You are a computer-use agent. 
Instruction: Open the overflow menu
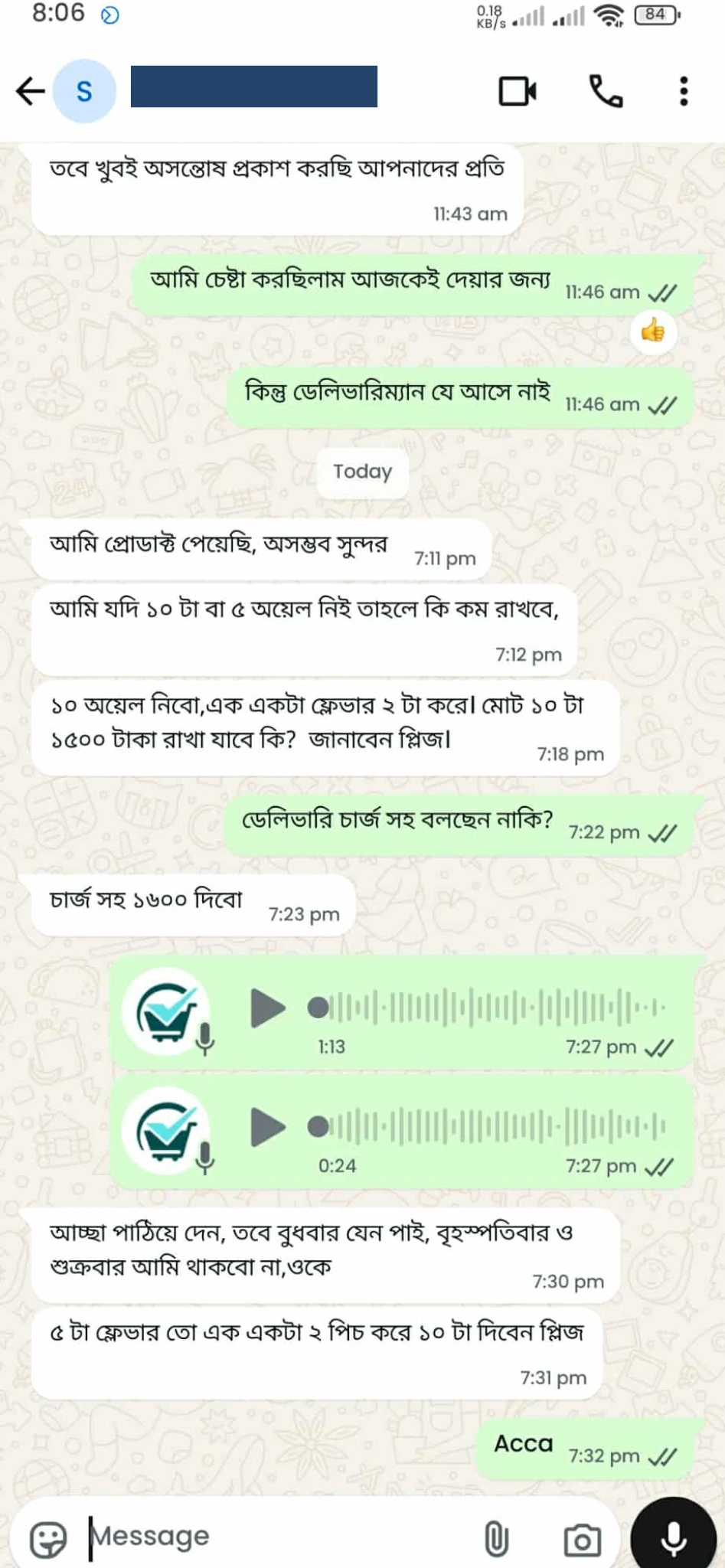click(684, 91)
